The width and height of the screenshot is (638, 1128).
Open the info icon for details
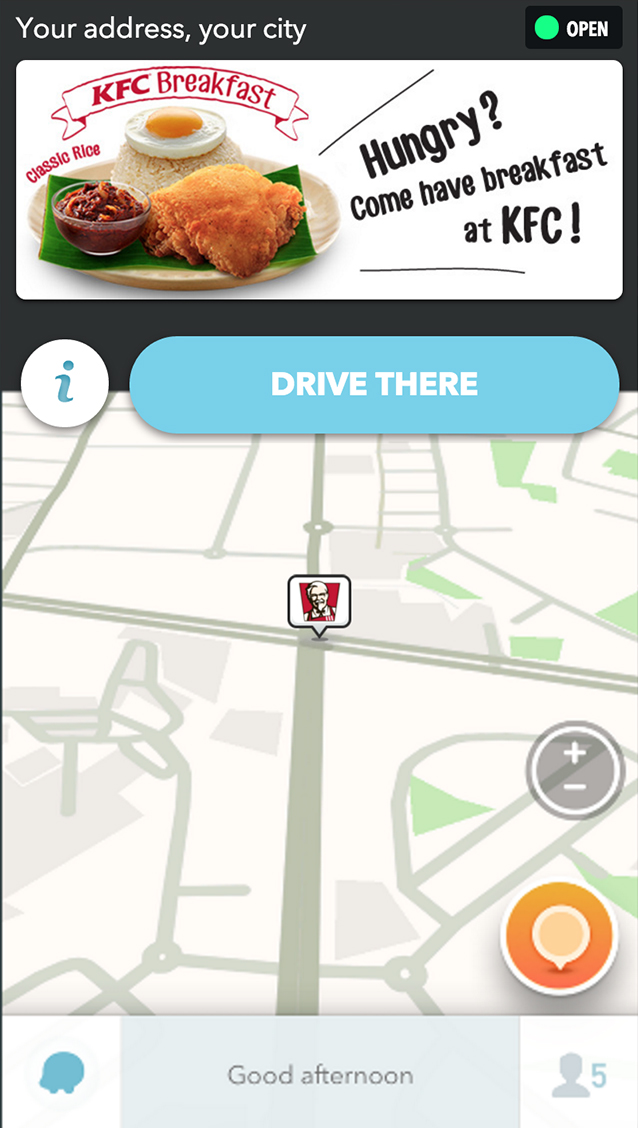[x=65, y=384]
